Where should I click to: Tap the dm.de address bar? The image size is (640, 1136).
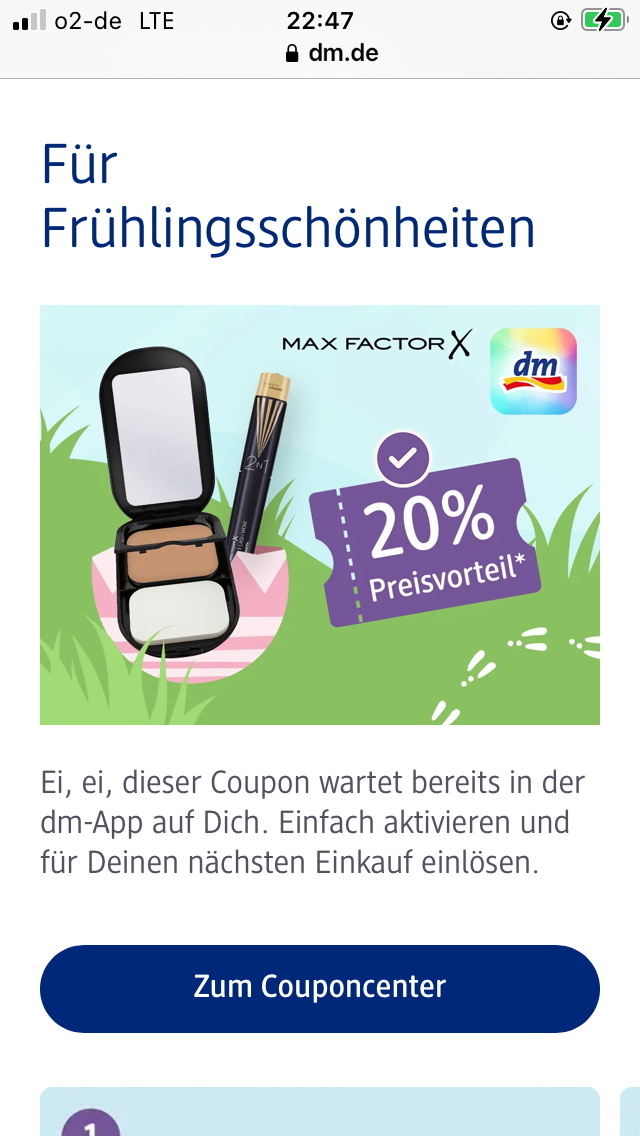[332, 53]
